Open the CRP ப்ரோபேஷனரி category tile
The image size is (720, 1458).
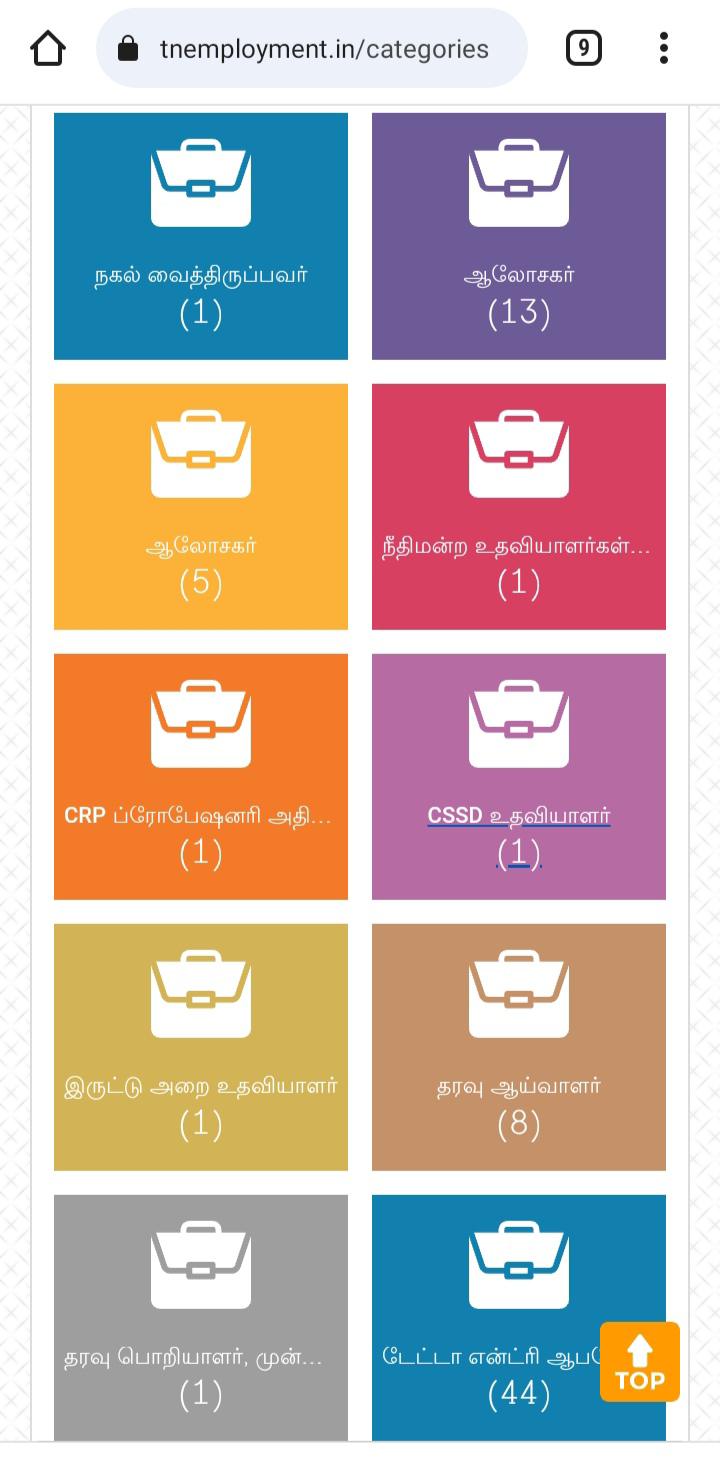(201, 776)
